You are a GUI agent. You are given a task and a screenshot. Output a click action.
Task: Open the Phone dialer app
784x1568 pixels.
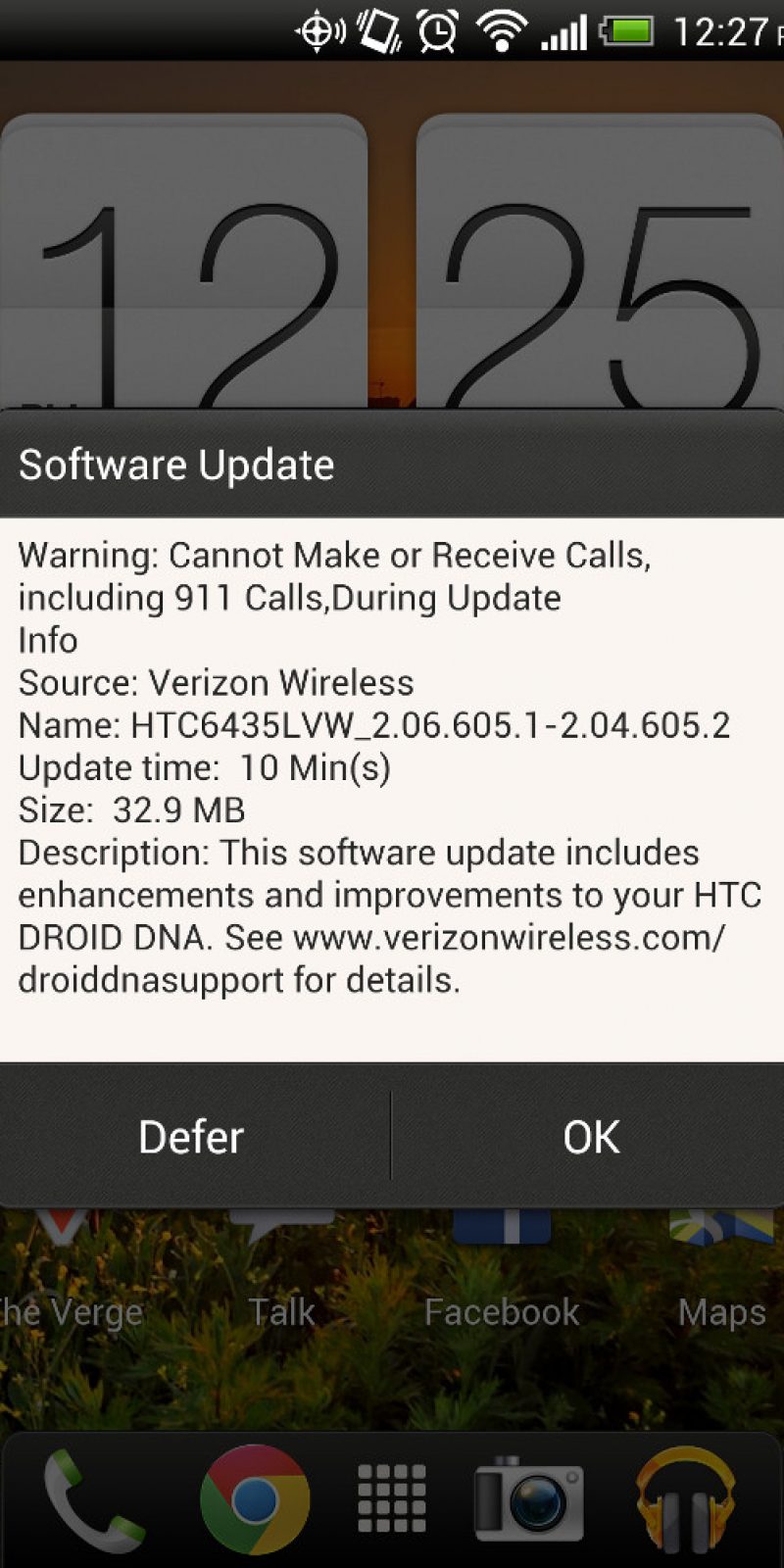[94, 1499]
